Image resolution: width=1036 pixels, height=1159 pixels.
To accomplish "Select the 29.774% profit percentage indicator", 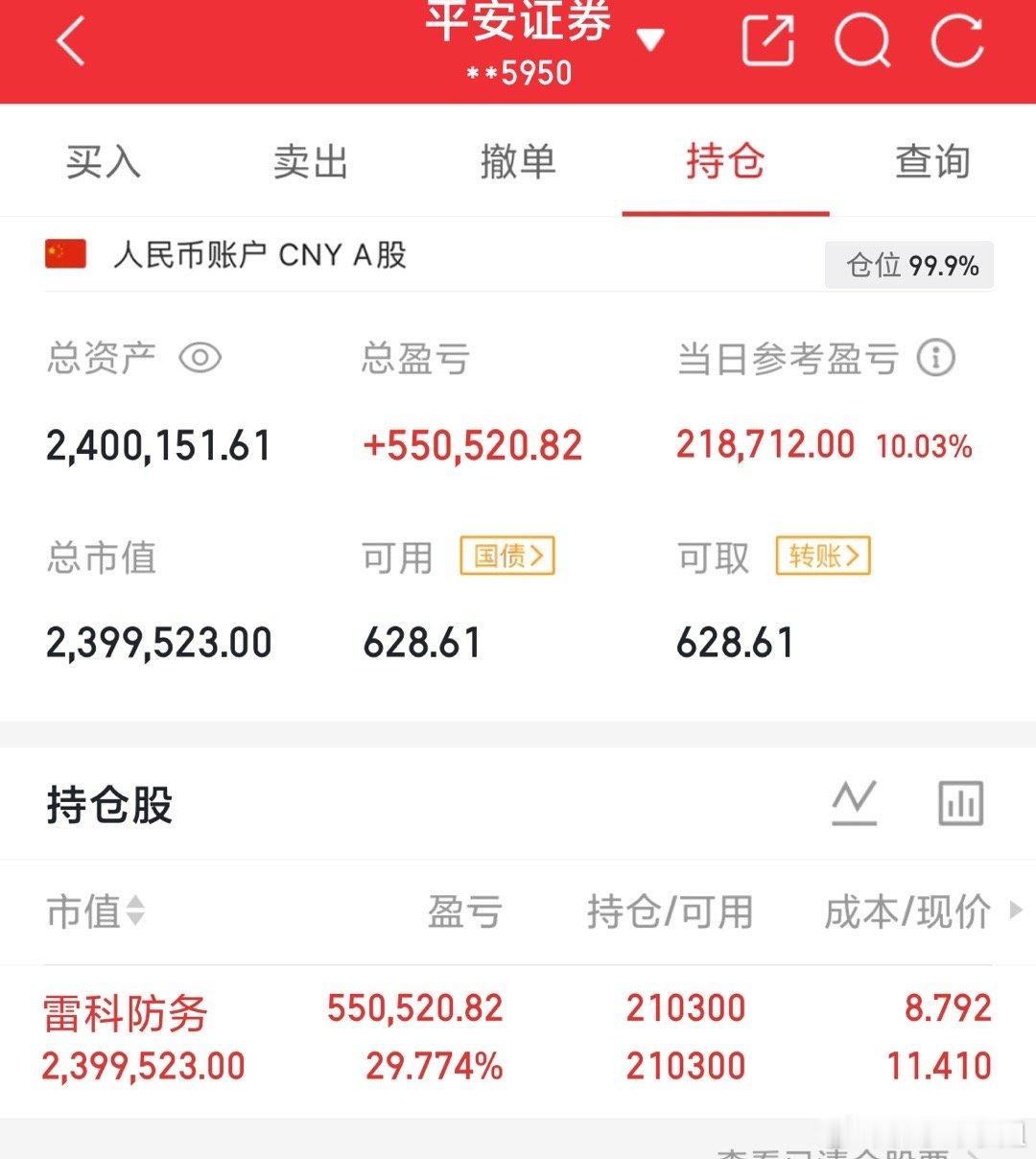I will (434, 1065).
